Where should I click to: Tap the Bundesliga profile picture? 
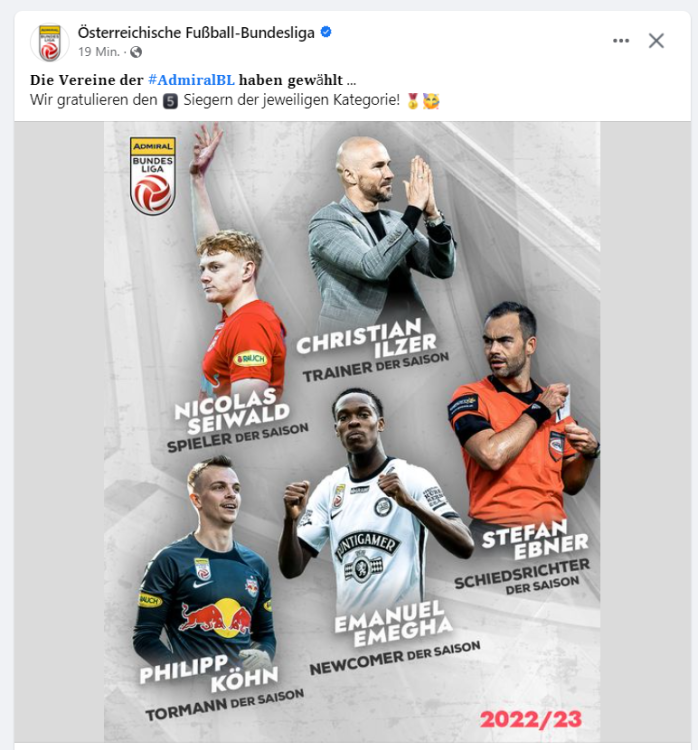pos(49,42)
